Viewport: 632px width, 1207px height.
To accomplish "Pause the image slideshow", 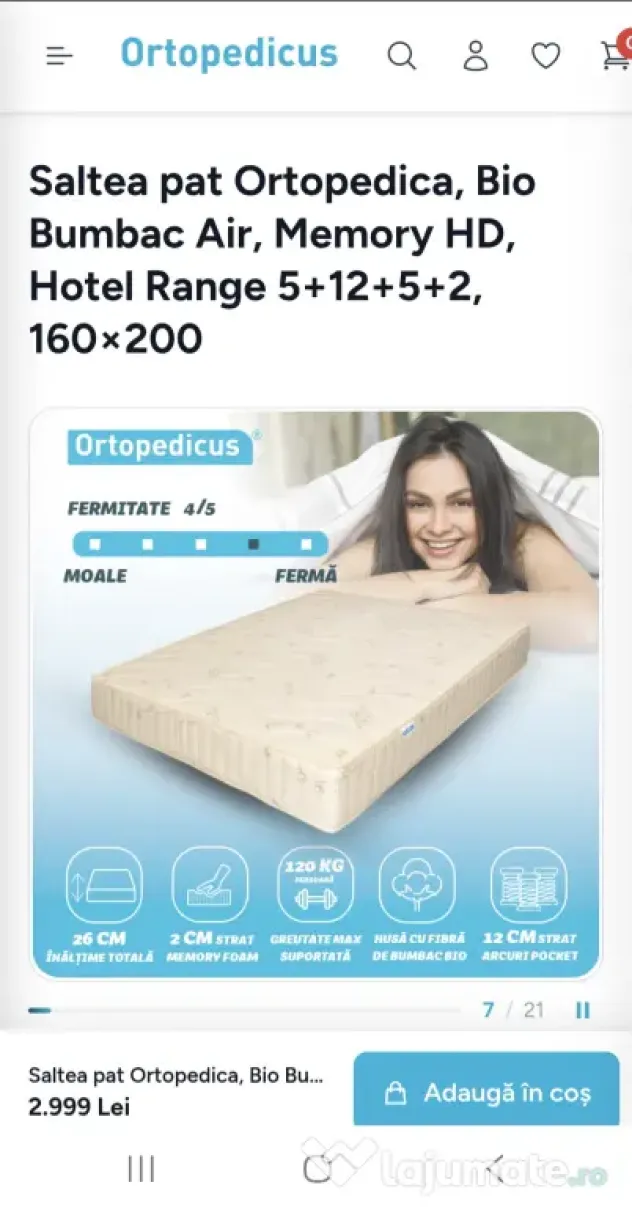I will pos(582,1010).
